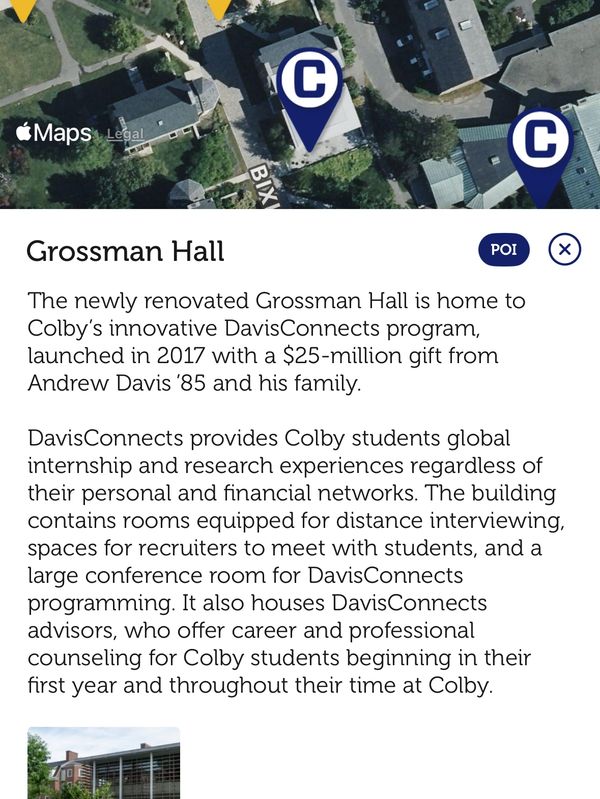Screen dimensions: 600x799
Task: Close the Grossman Hall details panel
Action: [x=565, y=249]
